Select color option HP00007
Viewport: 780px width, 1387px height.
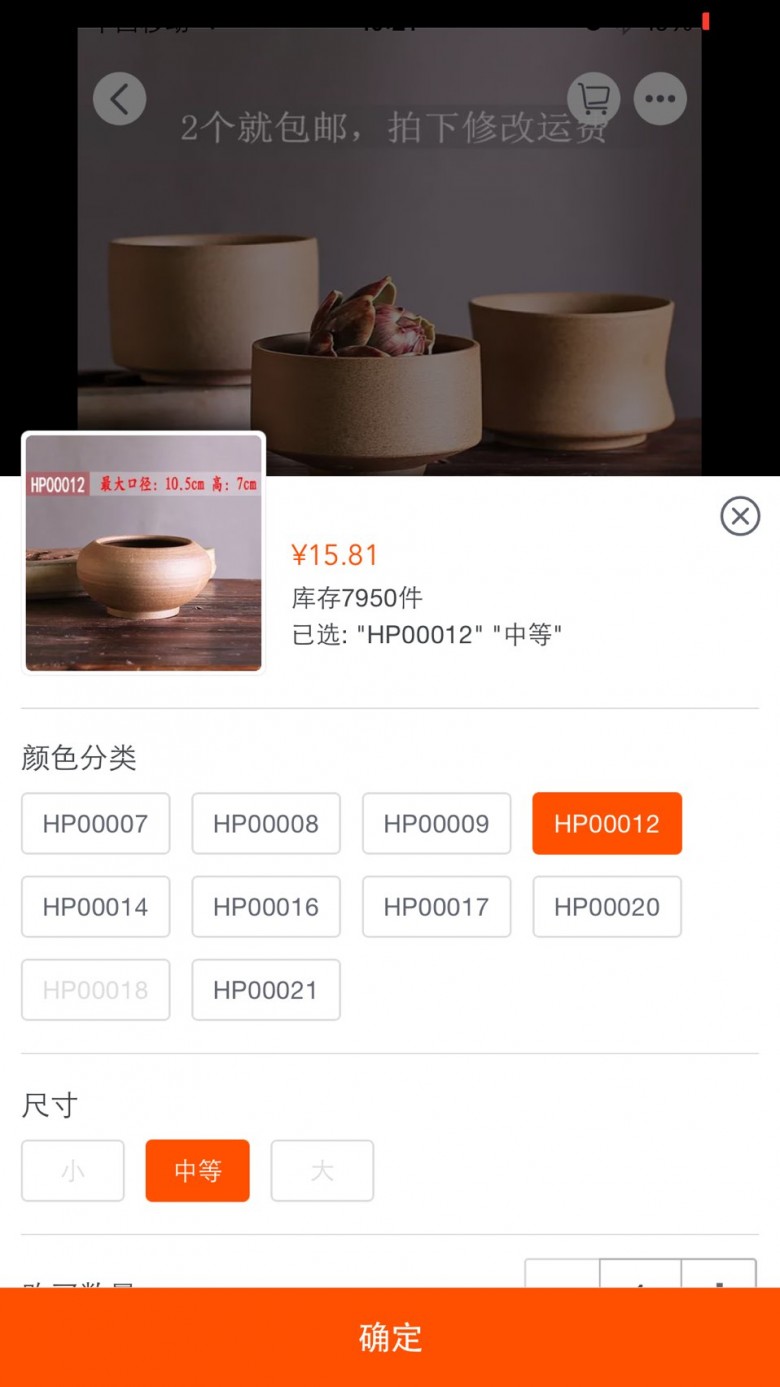click(x=96, y=824)
